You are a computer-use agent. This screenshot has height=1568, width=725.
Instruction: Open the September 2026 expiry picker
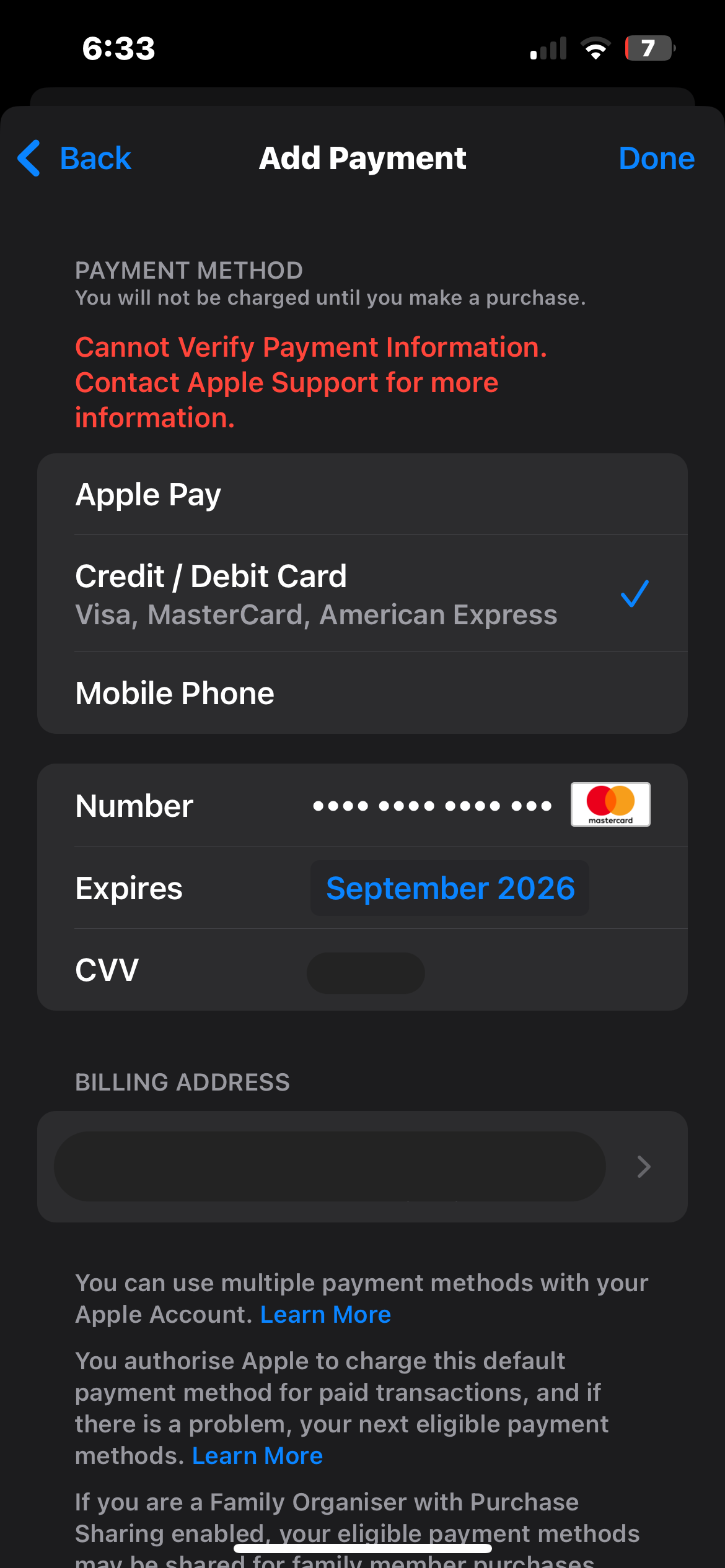(x=450, y=887)
